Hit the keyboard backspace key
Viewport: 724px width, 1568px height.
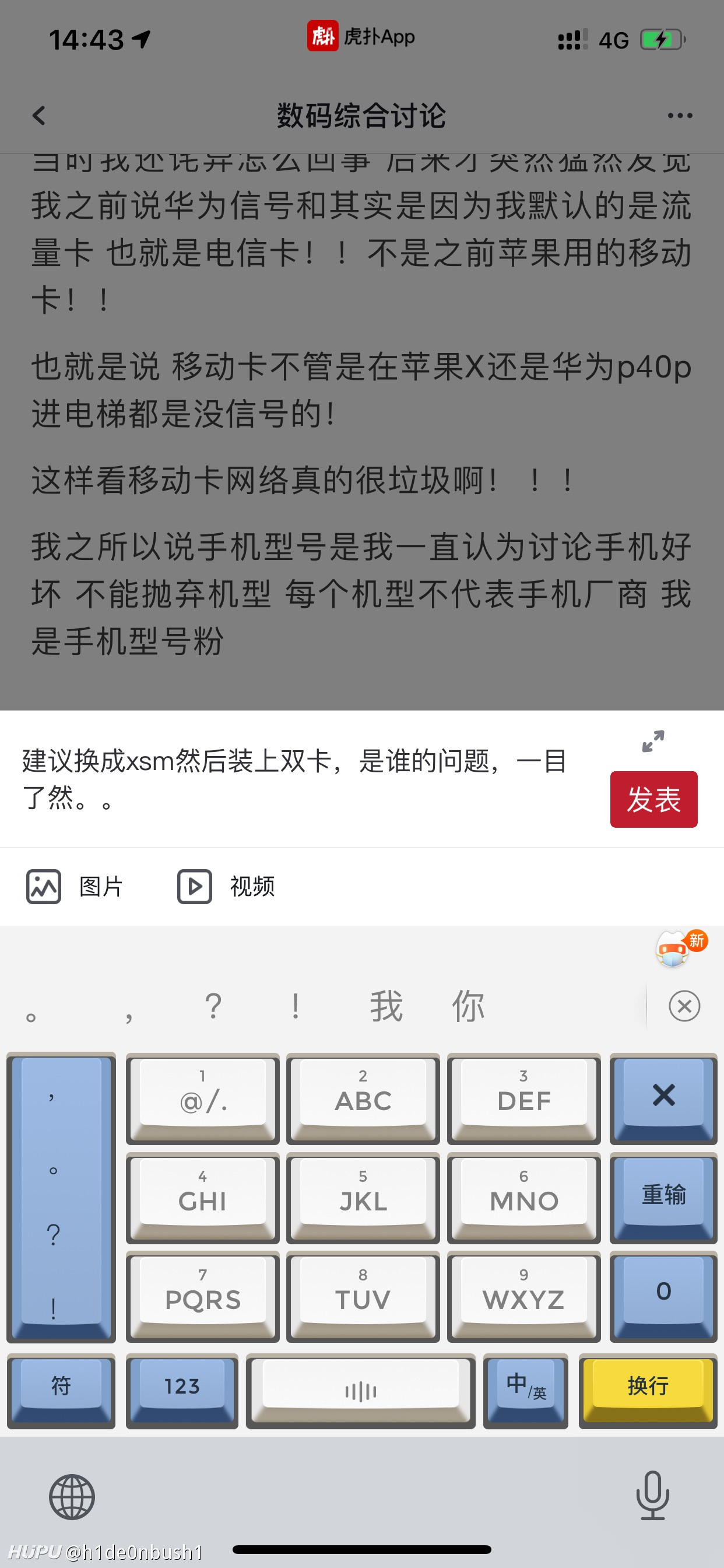[663, 1098]
